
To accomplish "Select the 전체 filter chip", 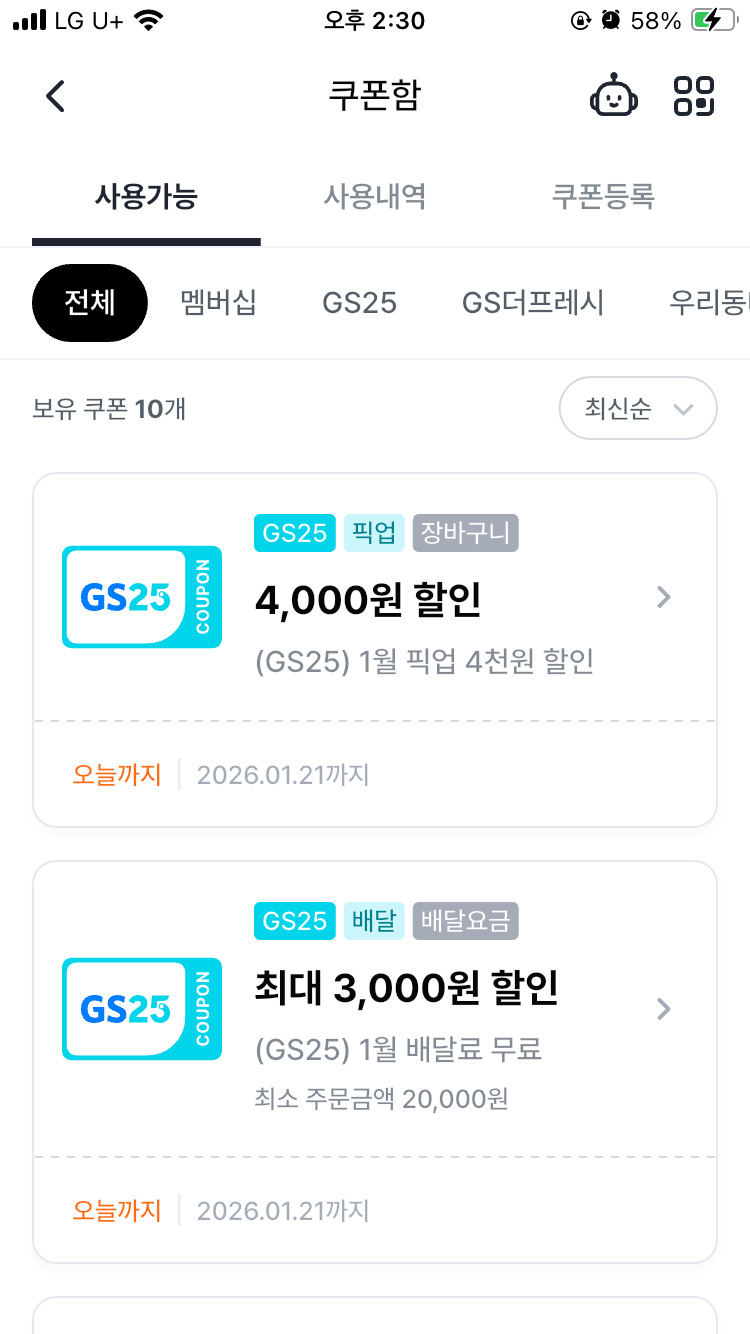I will 90,303.
